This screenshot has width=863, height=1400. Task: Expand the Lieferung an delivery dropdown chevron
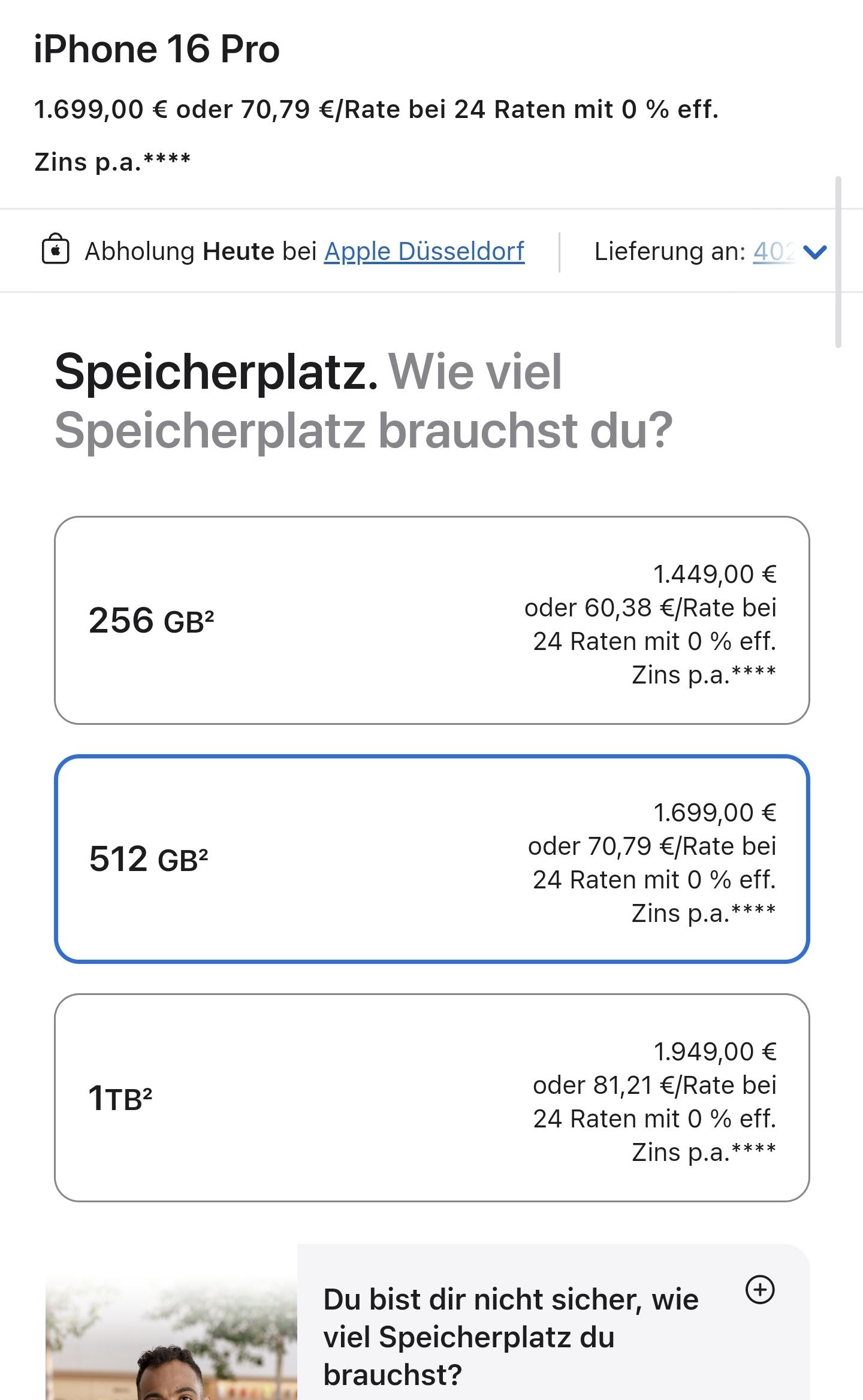(815, 252)
